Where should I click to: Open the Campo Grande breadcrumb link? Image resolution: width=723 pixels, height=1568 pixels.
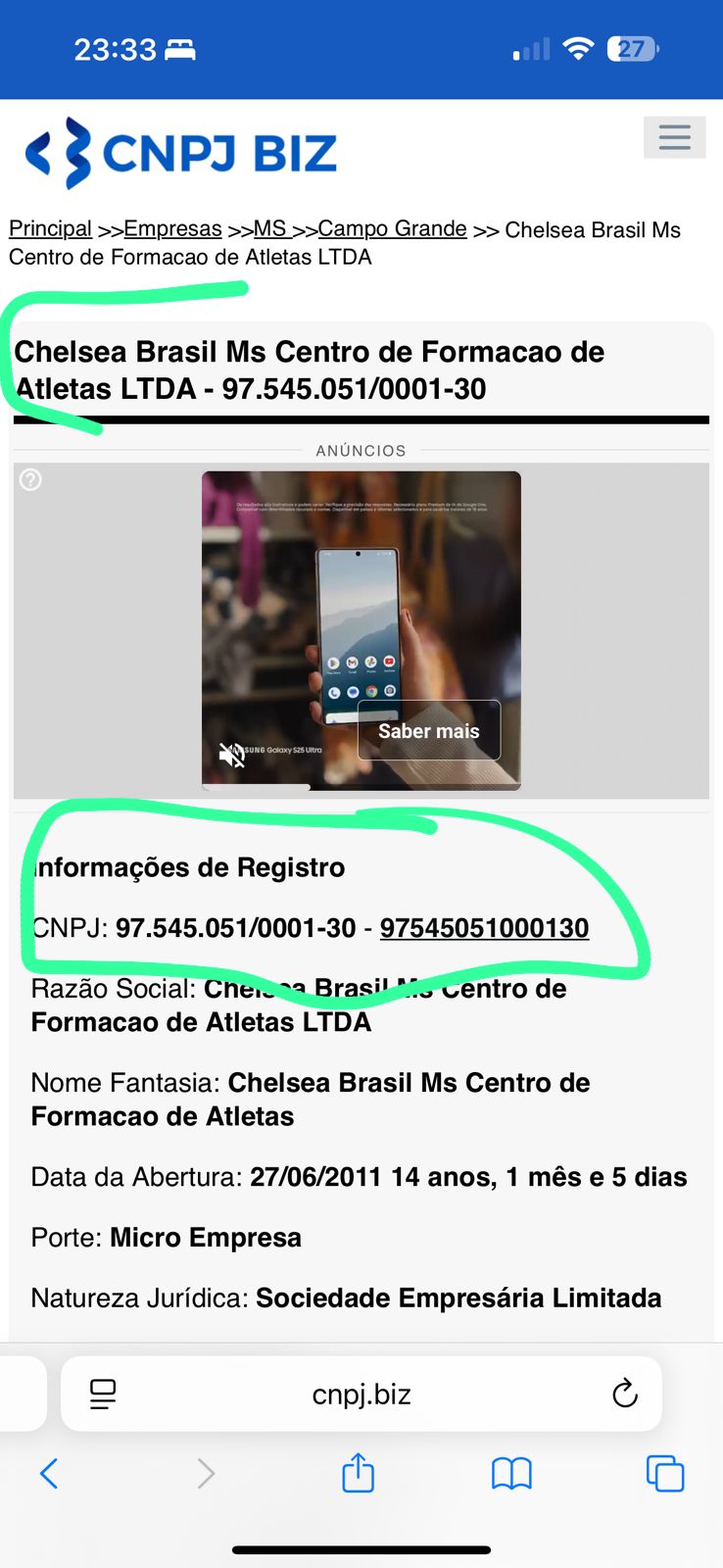pyautogui.click(x=392, y=228)
